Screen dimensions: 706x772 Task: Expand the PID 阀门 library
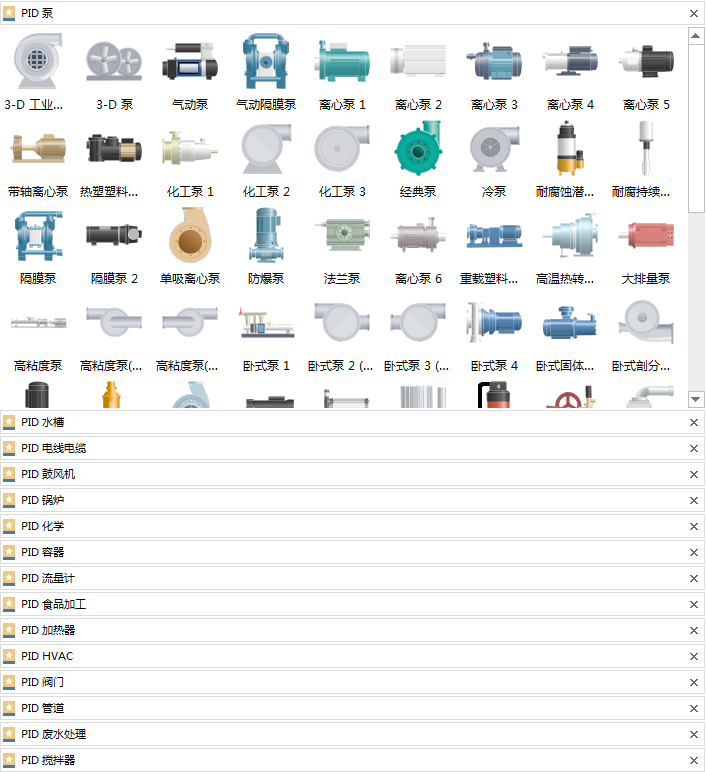pos(45,682)
